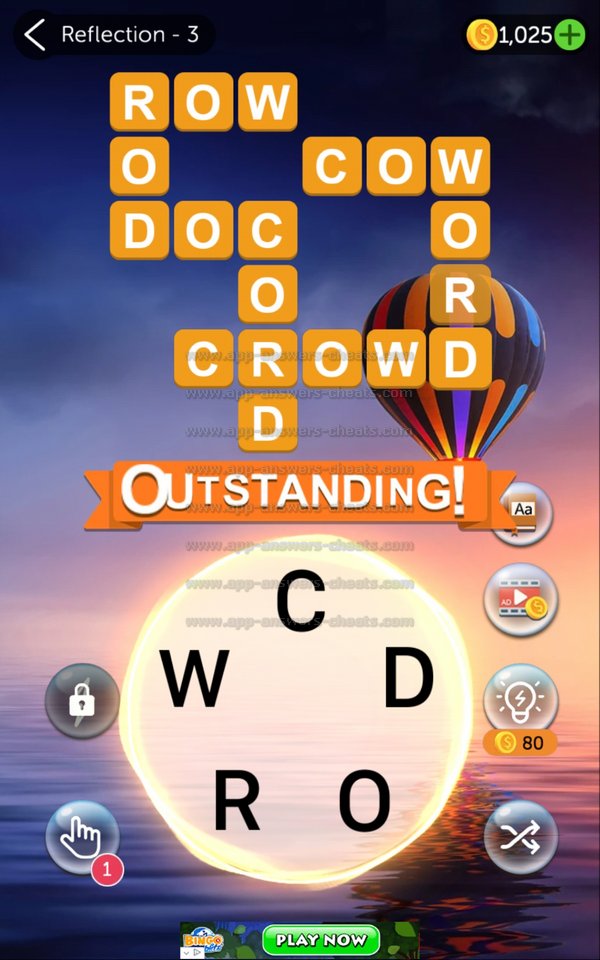Use the pointing finger hint
600x960 pixels.
tap(82, 837)
